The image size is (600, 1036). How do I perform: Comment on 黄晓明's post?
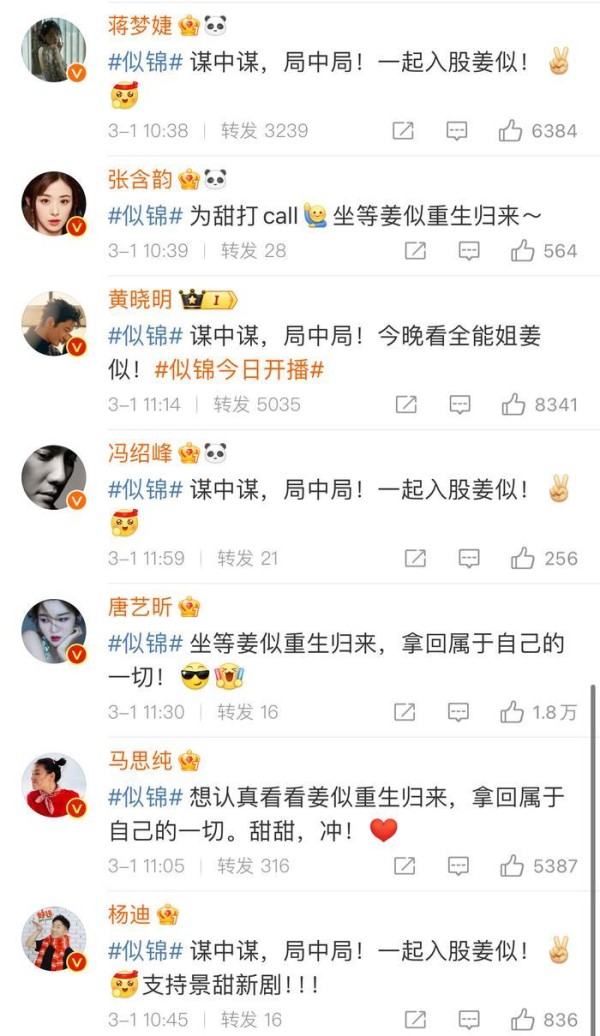[460, 404]
